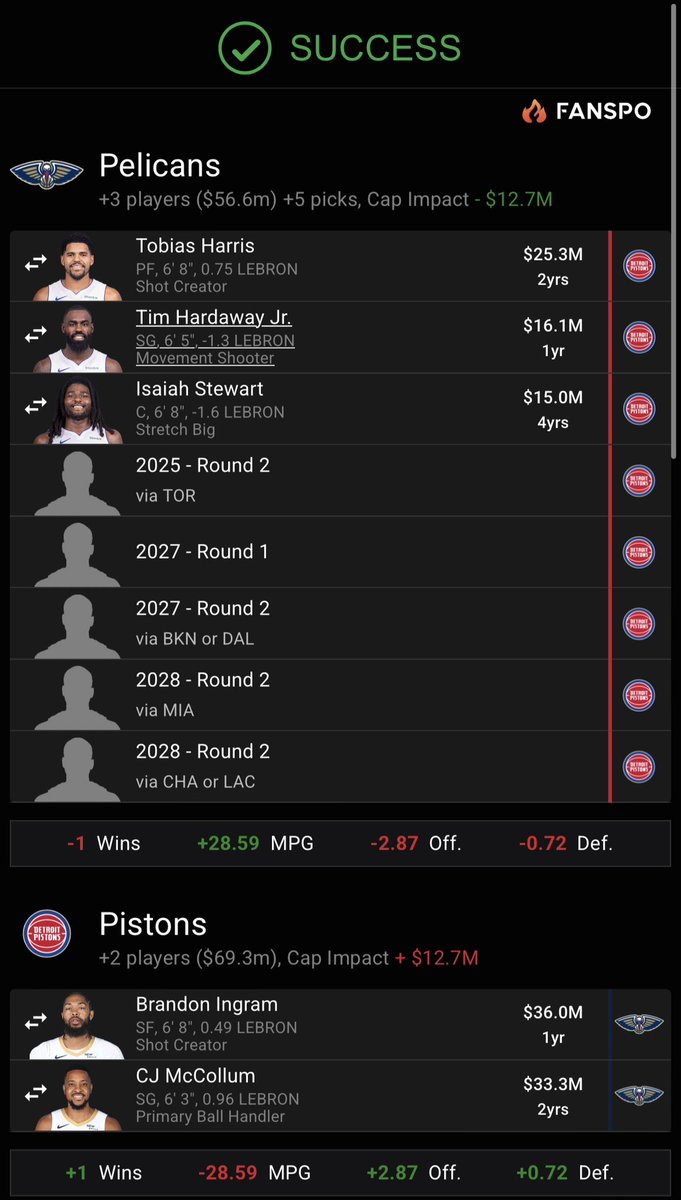Tap the swap arrows beside Tim Hardaway Jr.

point(36,335)
